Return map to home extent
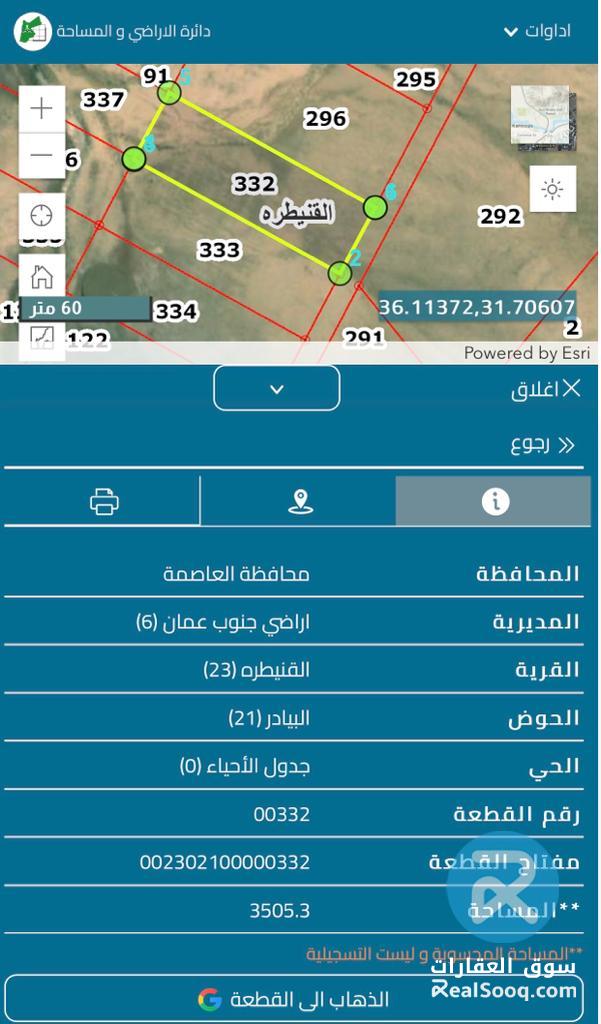This screenshot has height=1024, width=601. [41, 276]
